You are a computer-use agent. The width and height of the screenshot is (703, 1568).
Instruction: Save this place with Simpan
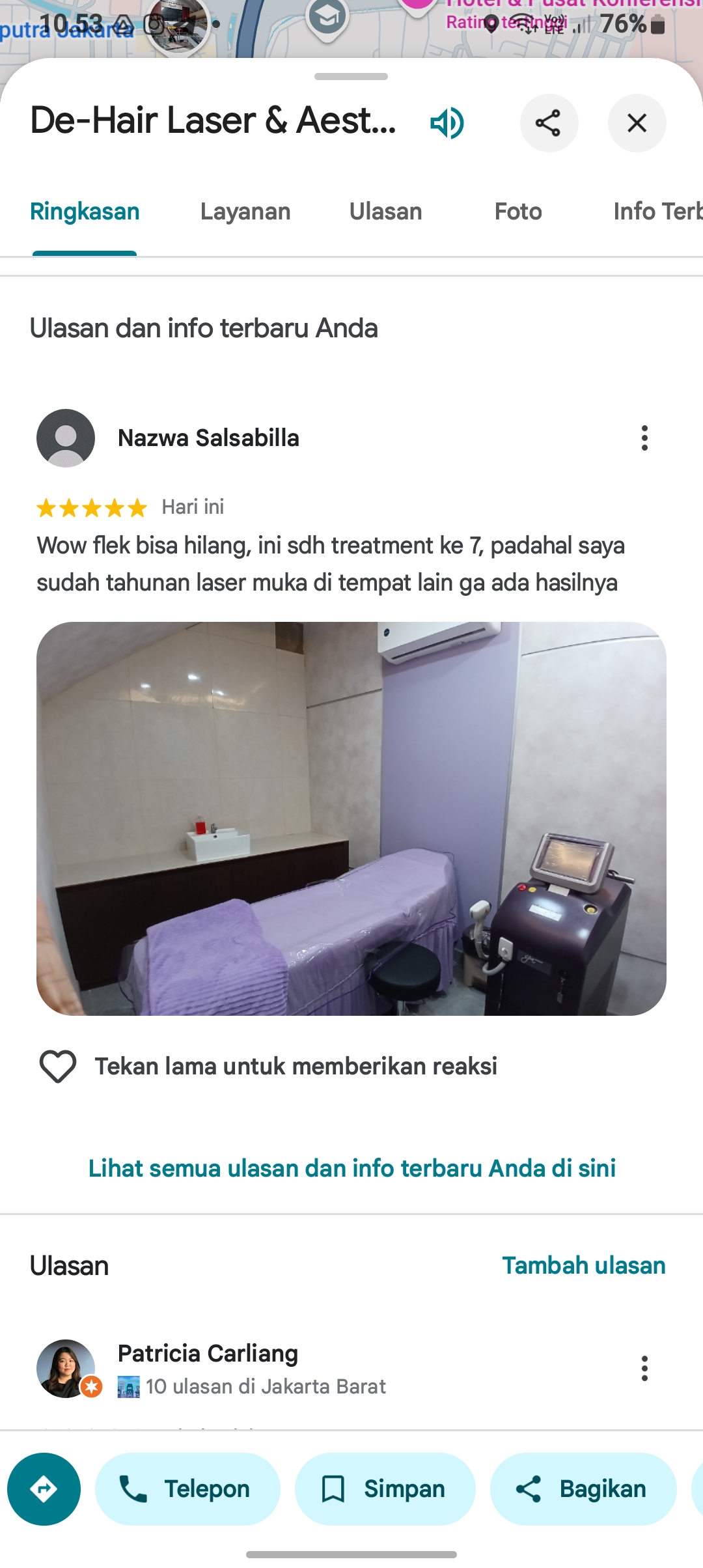pos(385,1489)
